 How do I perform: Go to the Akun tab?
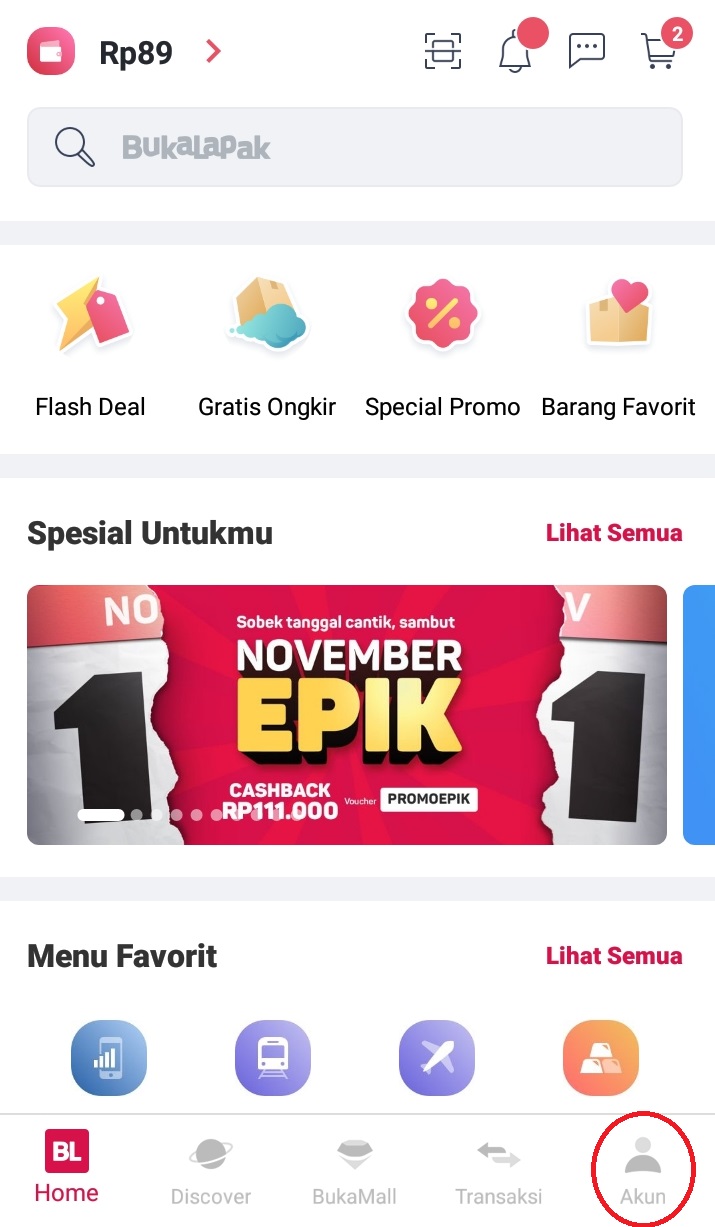click(x=642, y=1170)
